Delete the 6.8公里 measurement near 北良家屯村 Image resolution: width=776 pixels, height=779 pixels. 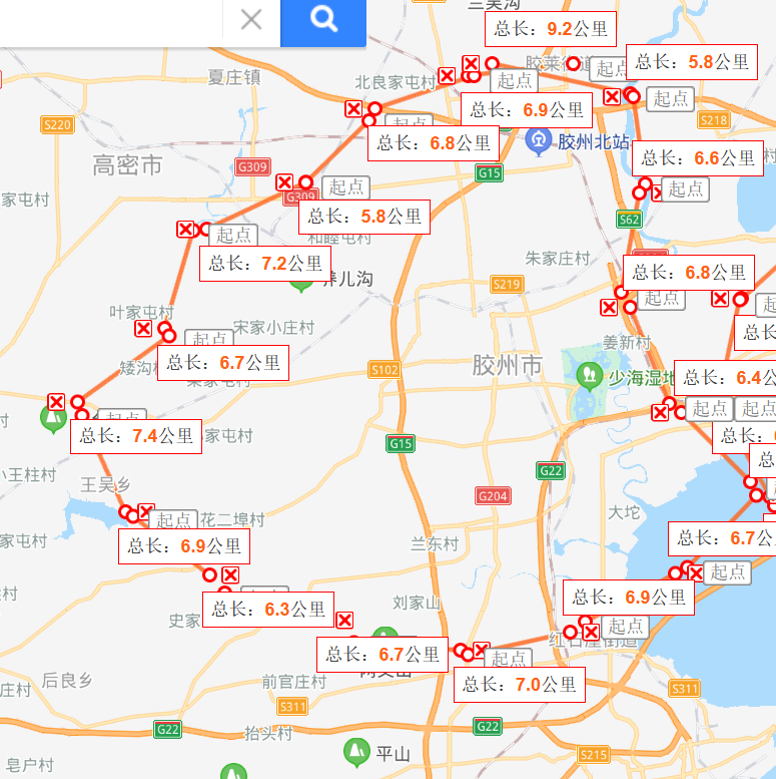(353, 109)
